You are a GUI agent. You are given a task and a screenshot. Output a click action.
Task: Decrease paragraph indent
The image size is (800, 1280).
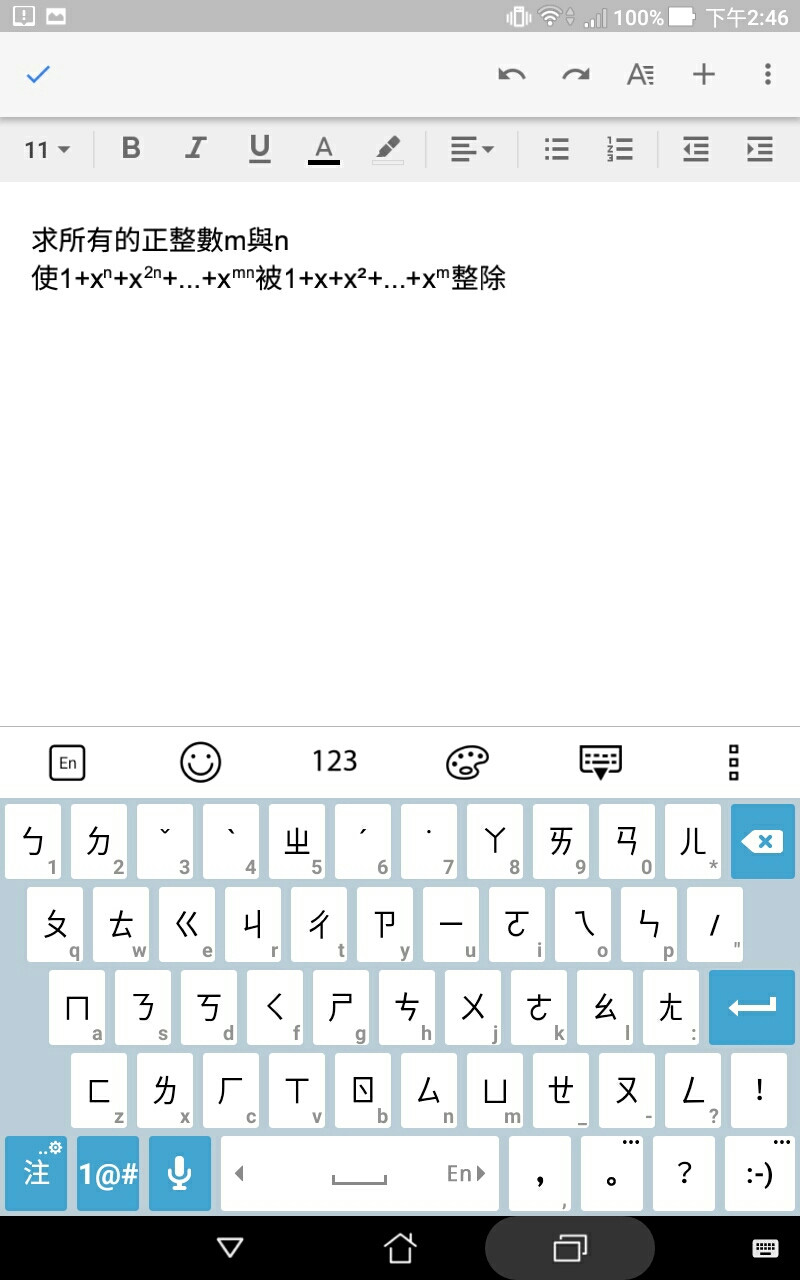pyautogui.click(x=695, y=150)
